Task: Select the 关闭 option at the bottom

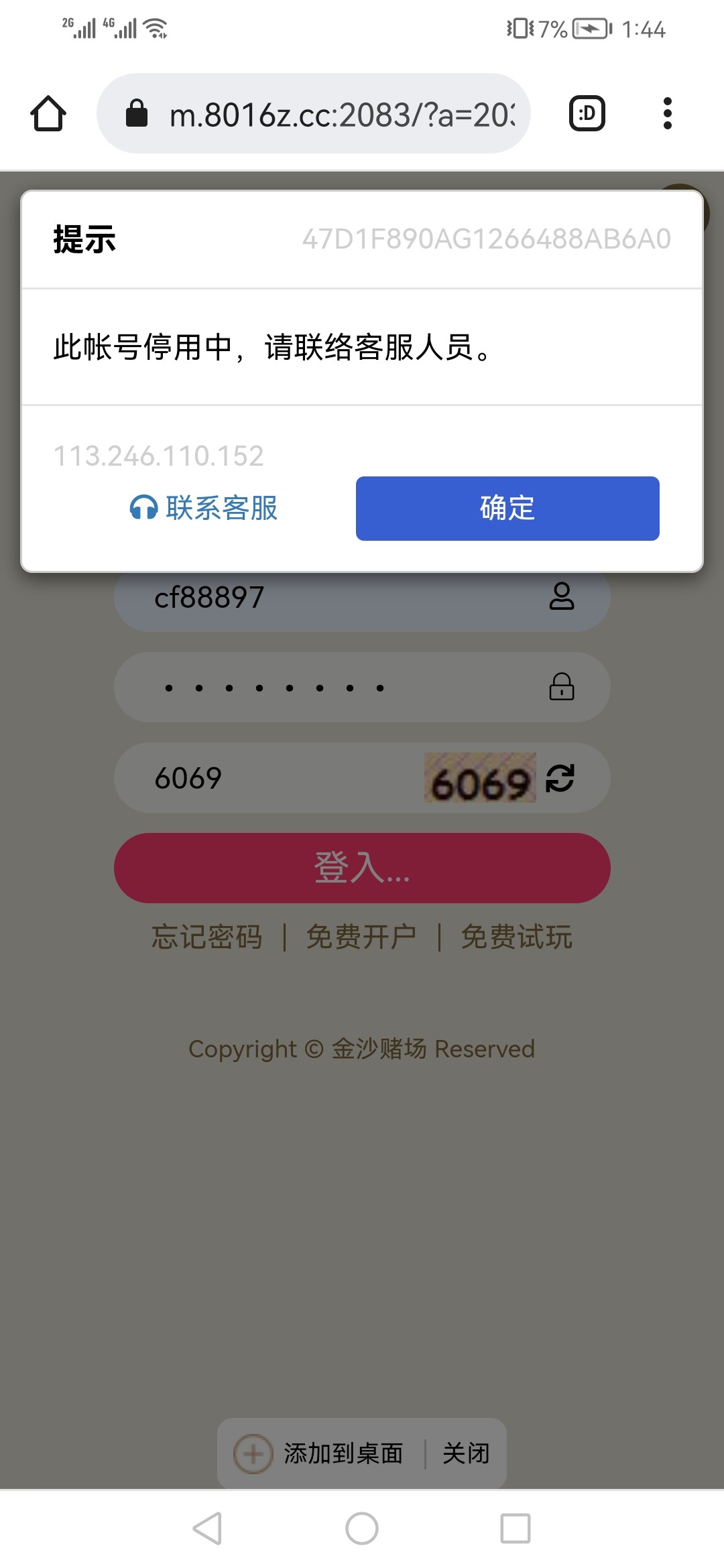Action: point(465,1453)
